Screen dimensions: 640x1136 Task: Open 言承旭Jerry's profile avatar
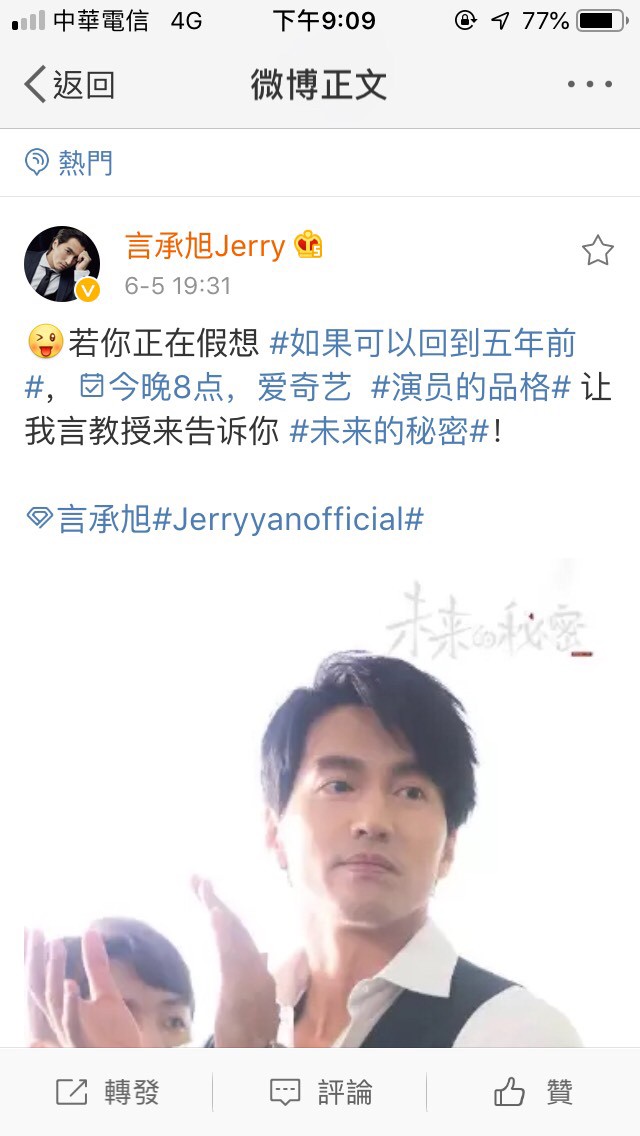pyautogui.click(x=62, y=264)
